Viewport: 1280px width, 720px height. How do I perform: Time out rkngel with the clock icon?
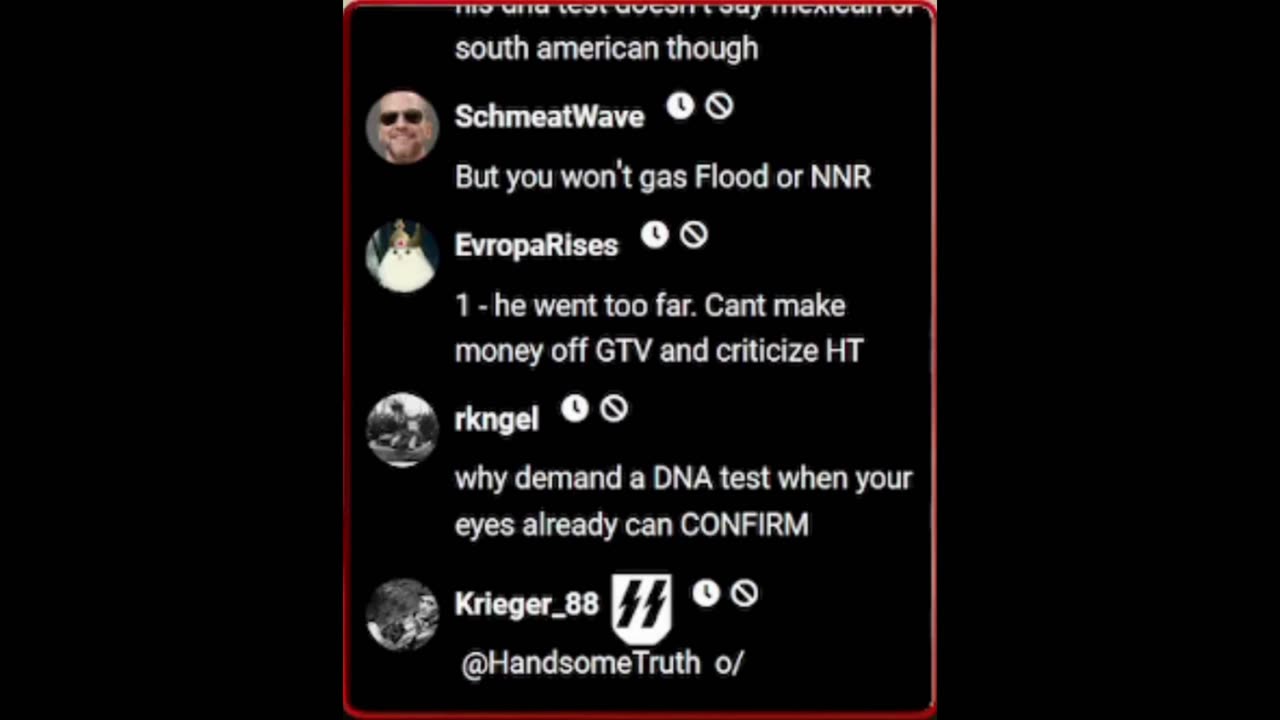574,408
